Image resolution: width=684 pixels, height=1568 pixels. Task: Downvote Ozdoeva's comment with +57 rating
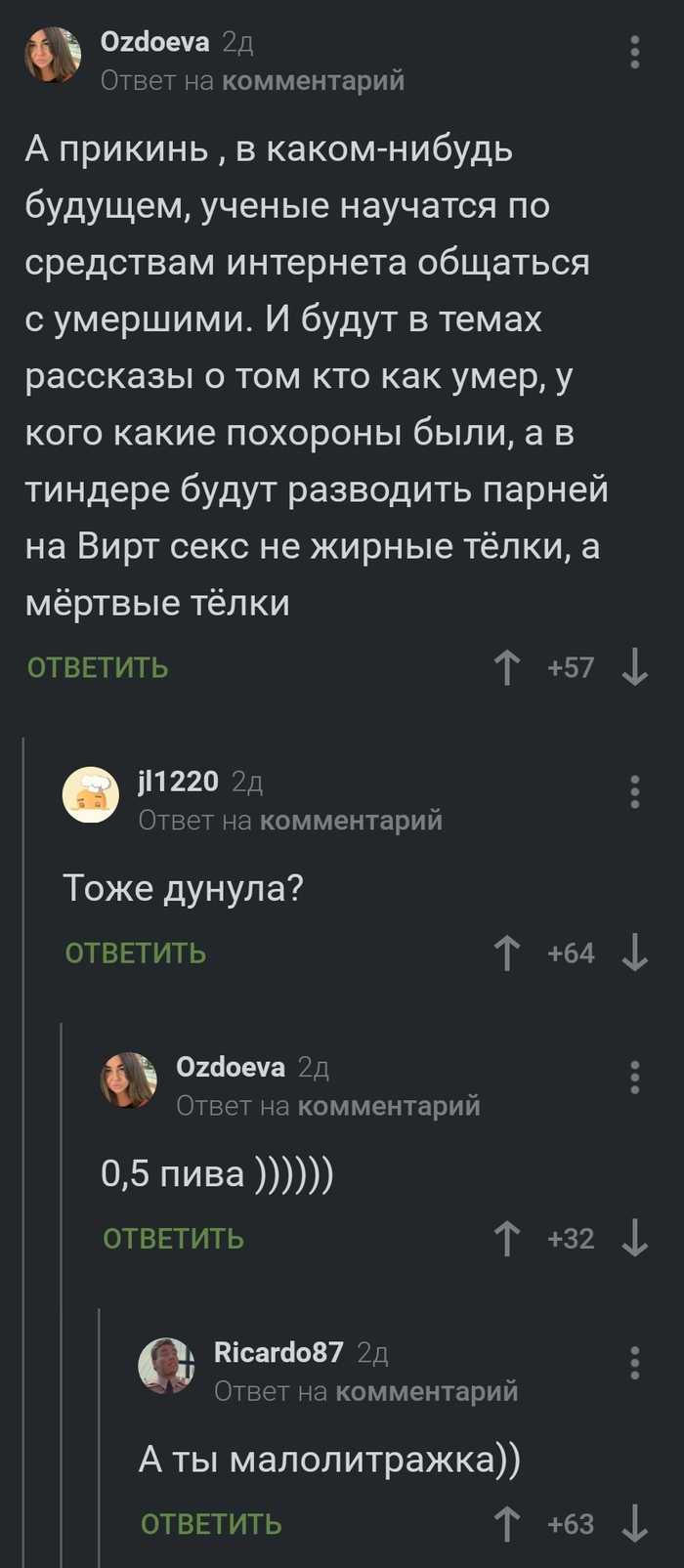pyautogui.click(x=635, y=667)
